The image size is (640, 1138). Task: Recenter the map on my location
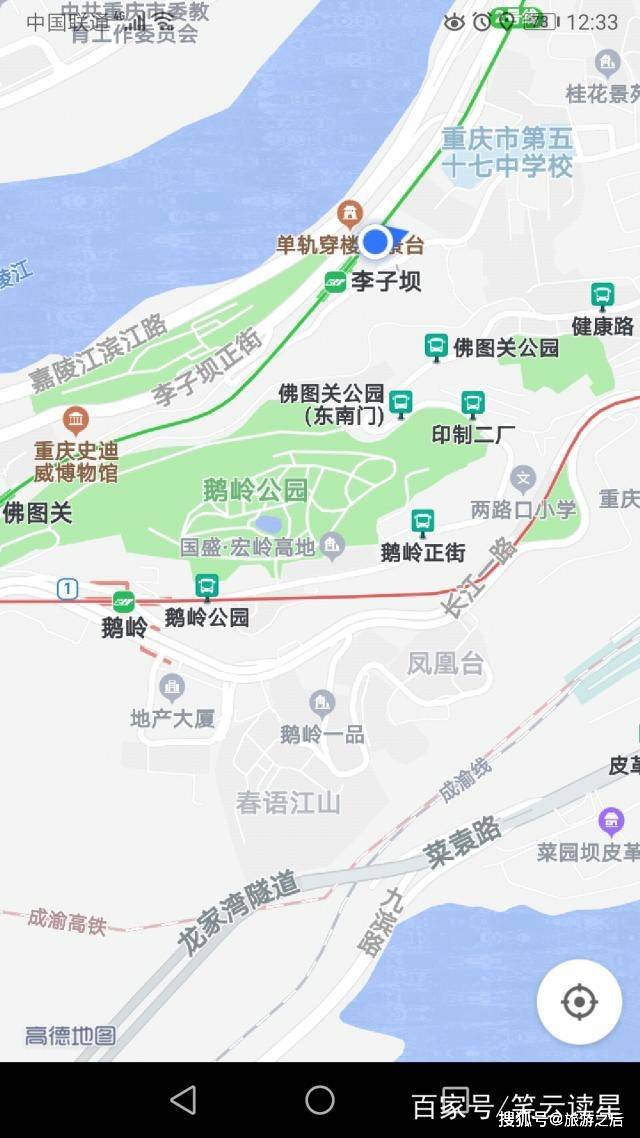click(x=579, y=1002)
